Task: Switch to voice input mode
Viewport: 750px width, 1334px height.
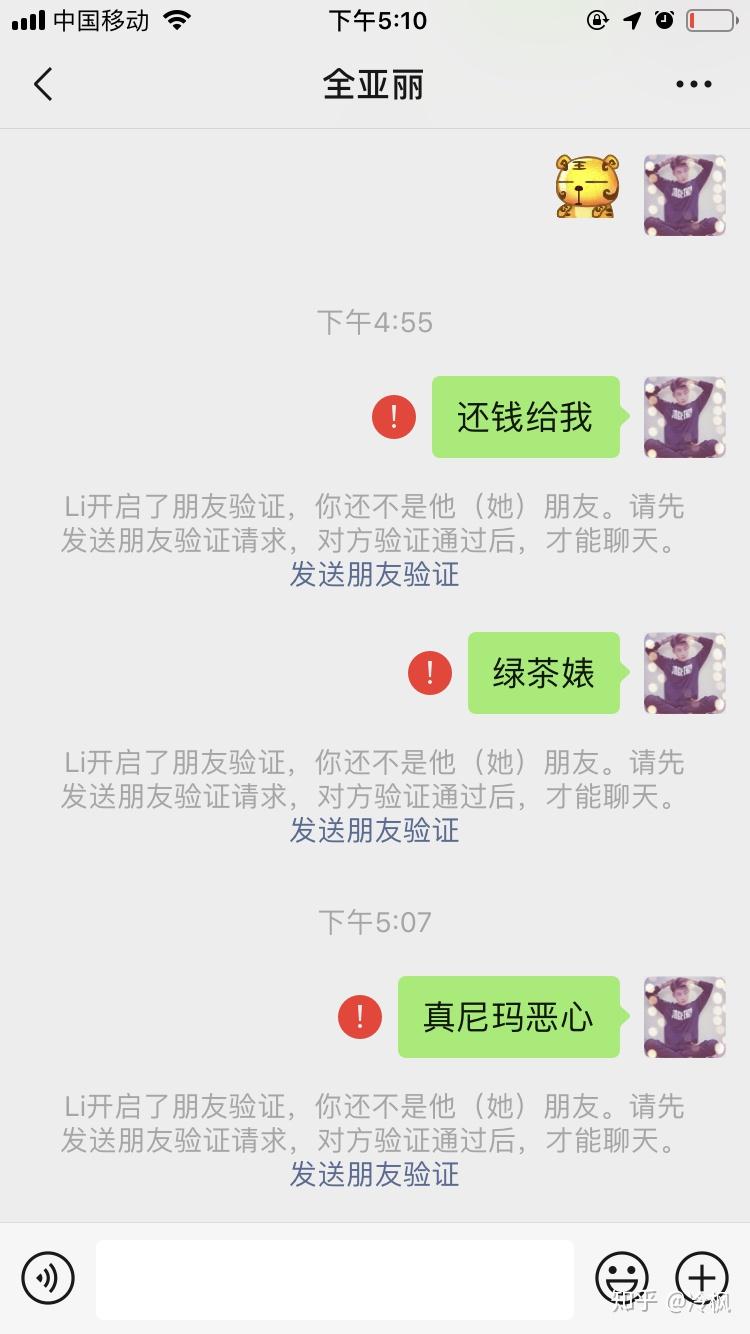Action: [47, 1278]
